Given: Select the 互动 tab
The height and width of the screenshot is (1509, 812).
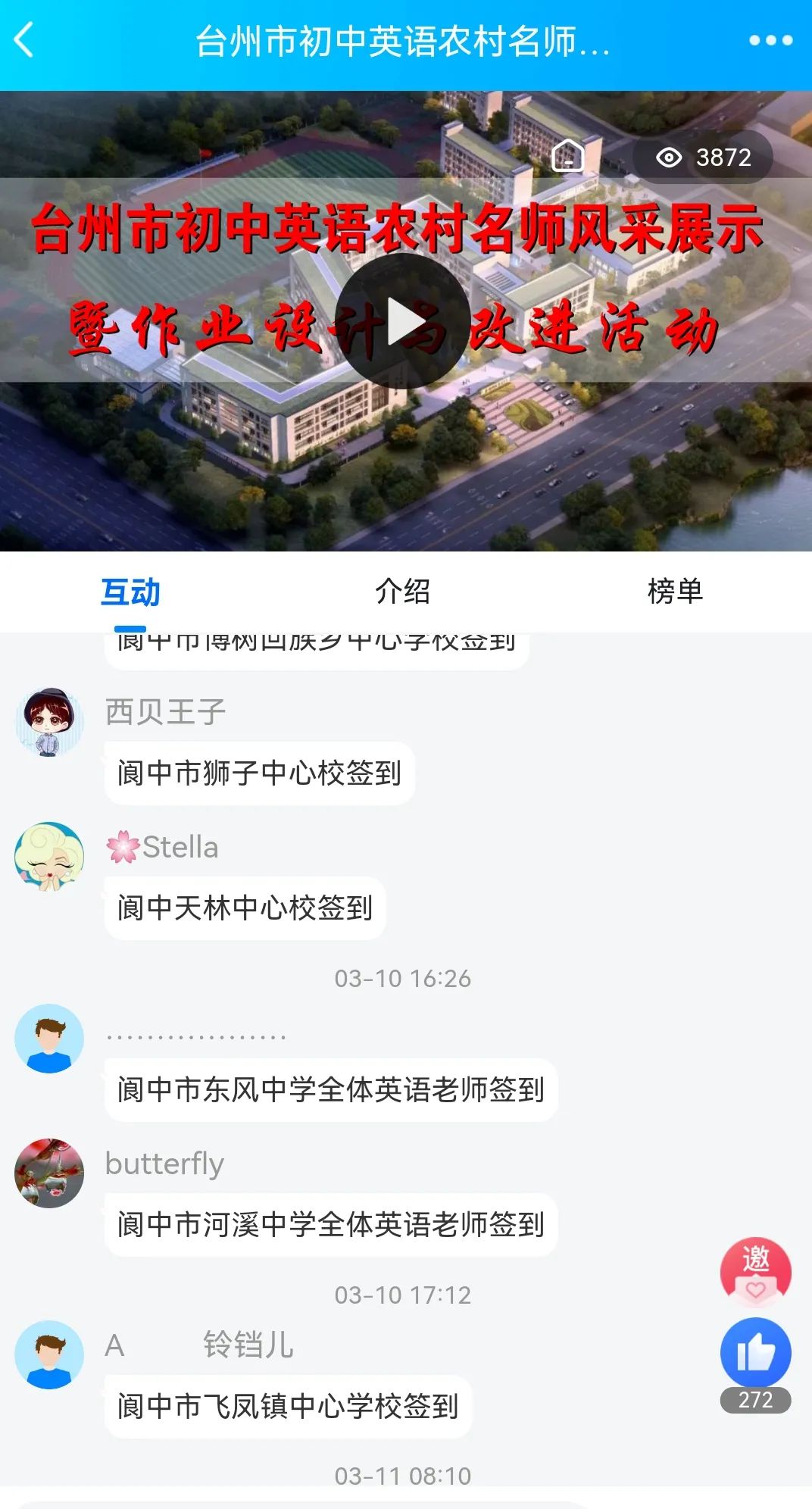Looking at the screenshot, I should tap(132, 595).
